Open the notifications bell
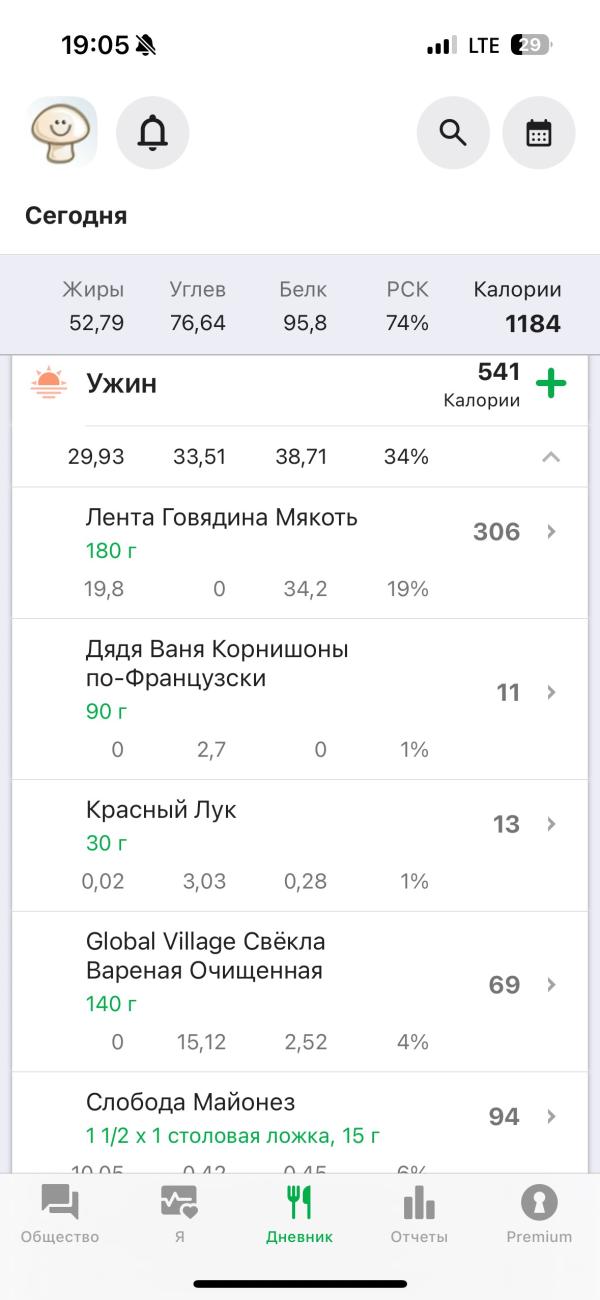Viewport: 600px width, 1300px height. pyautogui.click(x=153, y=132)
